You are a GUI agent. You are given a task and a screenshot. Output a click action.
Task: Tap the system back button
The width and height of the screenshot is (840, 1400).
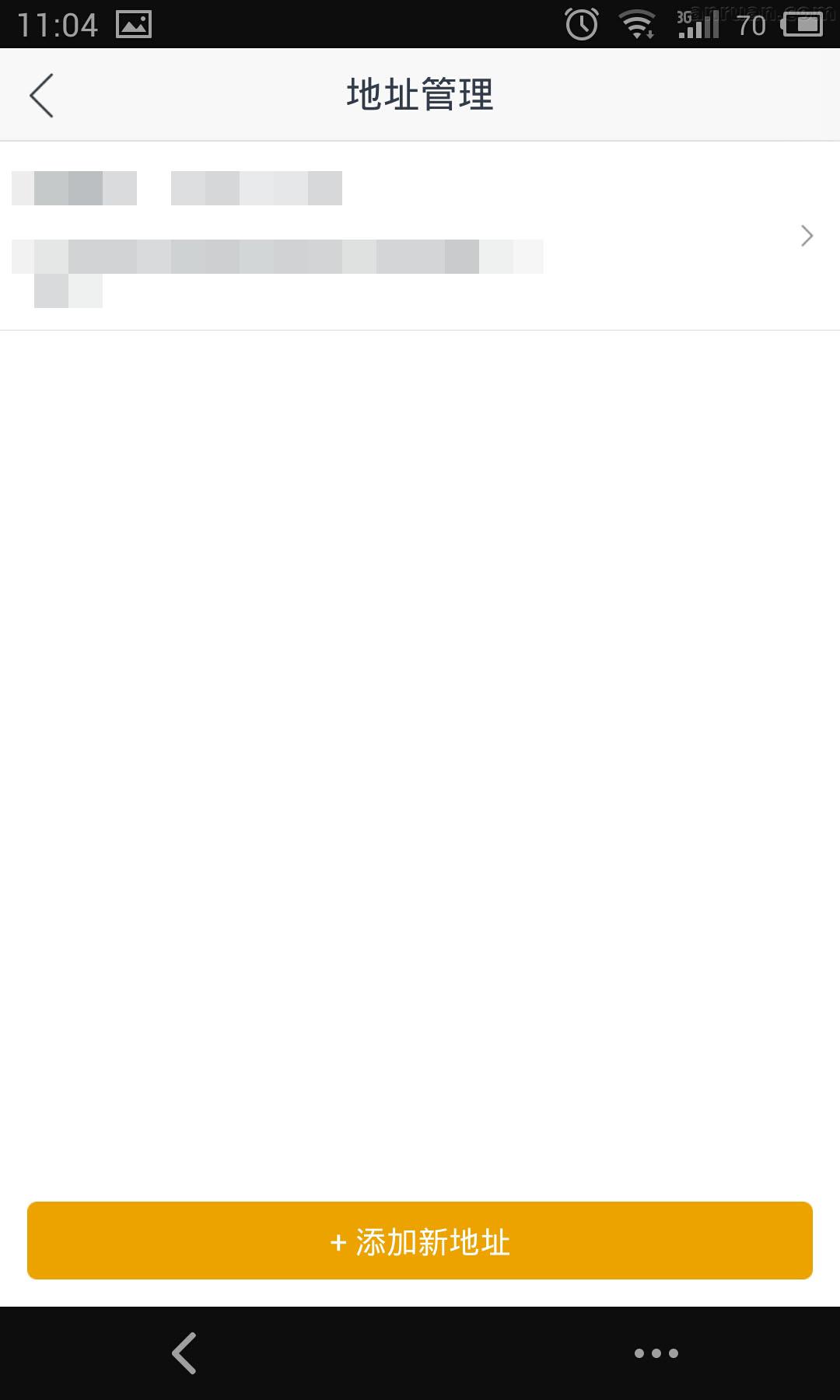click(184, 1353)
